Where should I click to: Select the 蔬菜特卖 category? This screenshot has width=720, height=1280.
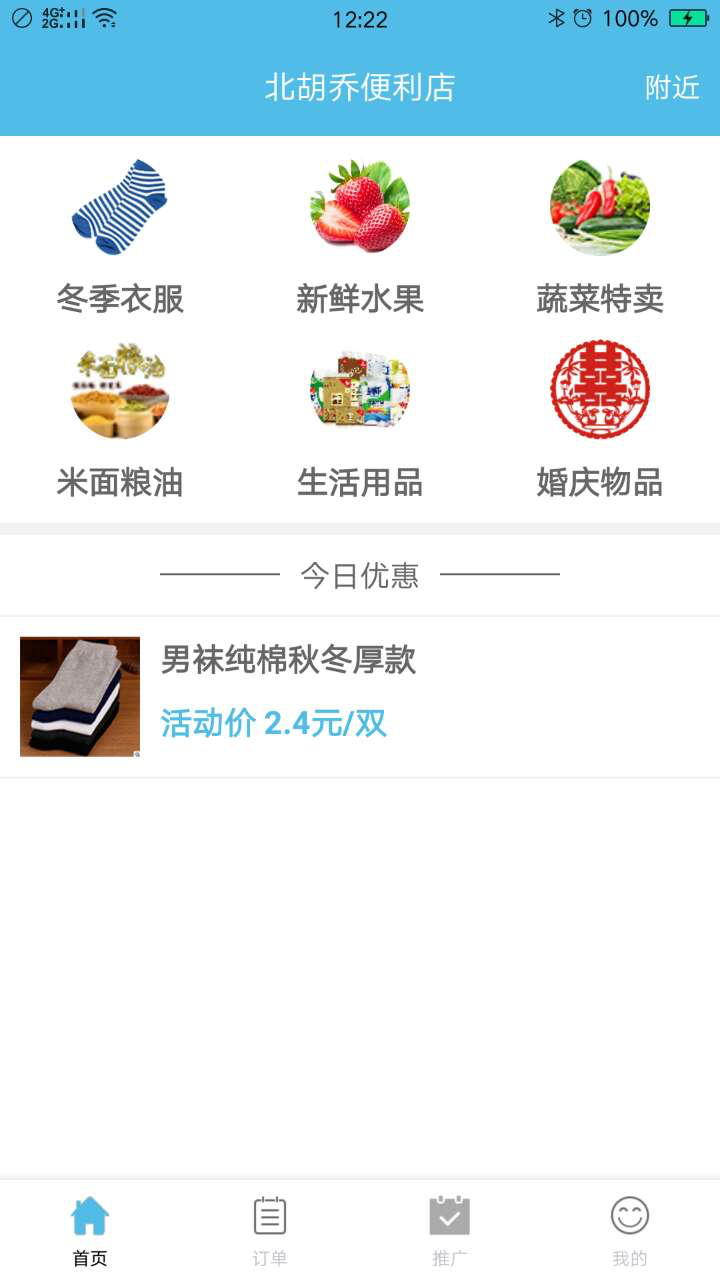600,236
